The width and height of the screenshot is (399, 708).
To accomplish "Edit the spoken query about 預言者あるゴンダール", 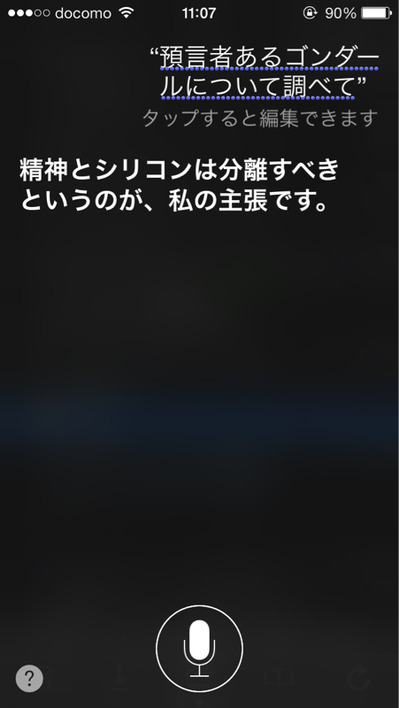I will pos(264,73).
